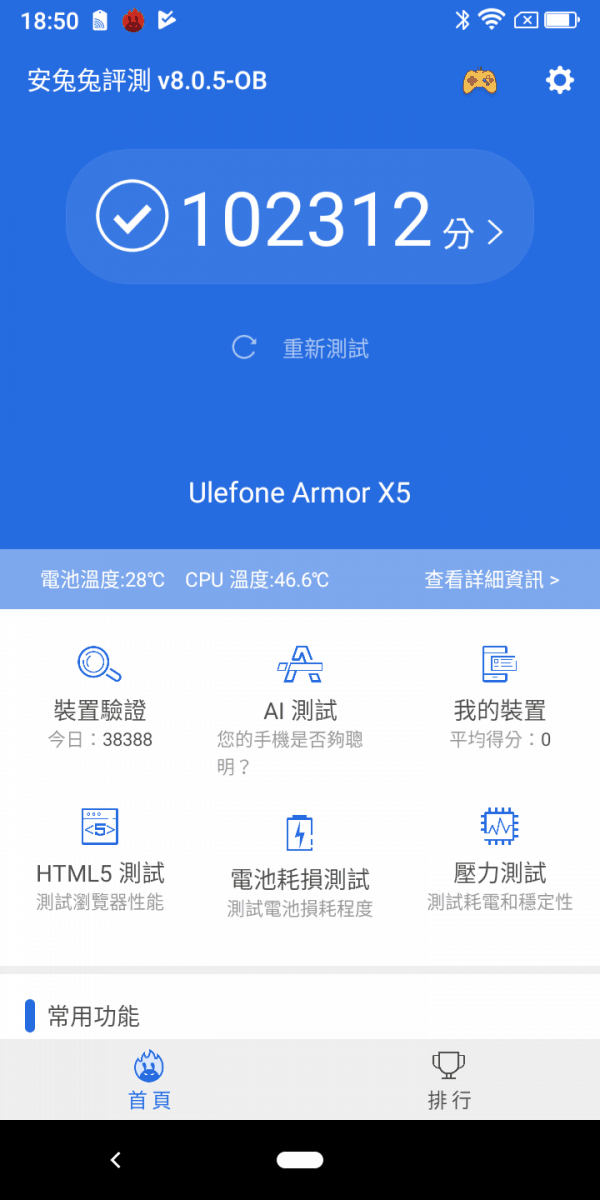
Task: Tap the system home pill
Action: (300, 1160)
